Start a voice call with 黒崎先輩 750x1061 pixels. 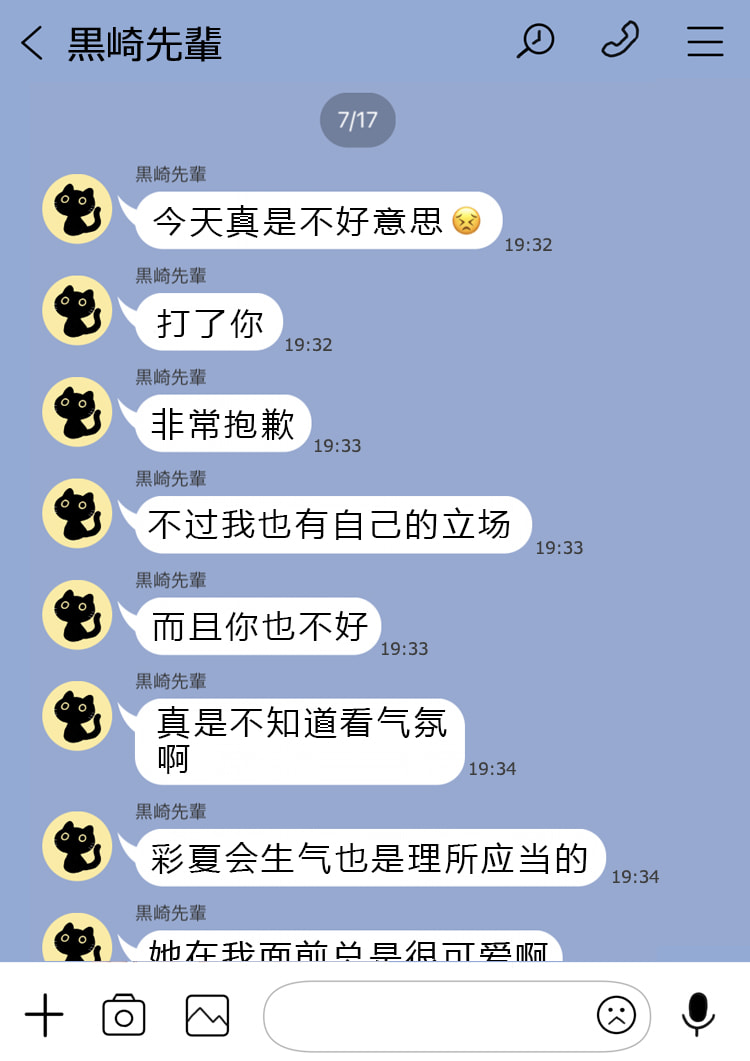click(620, 41)
